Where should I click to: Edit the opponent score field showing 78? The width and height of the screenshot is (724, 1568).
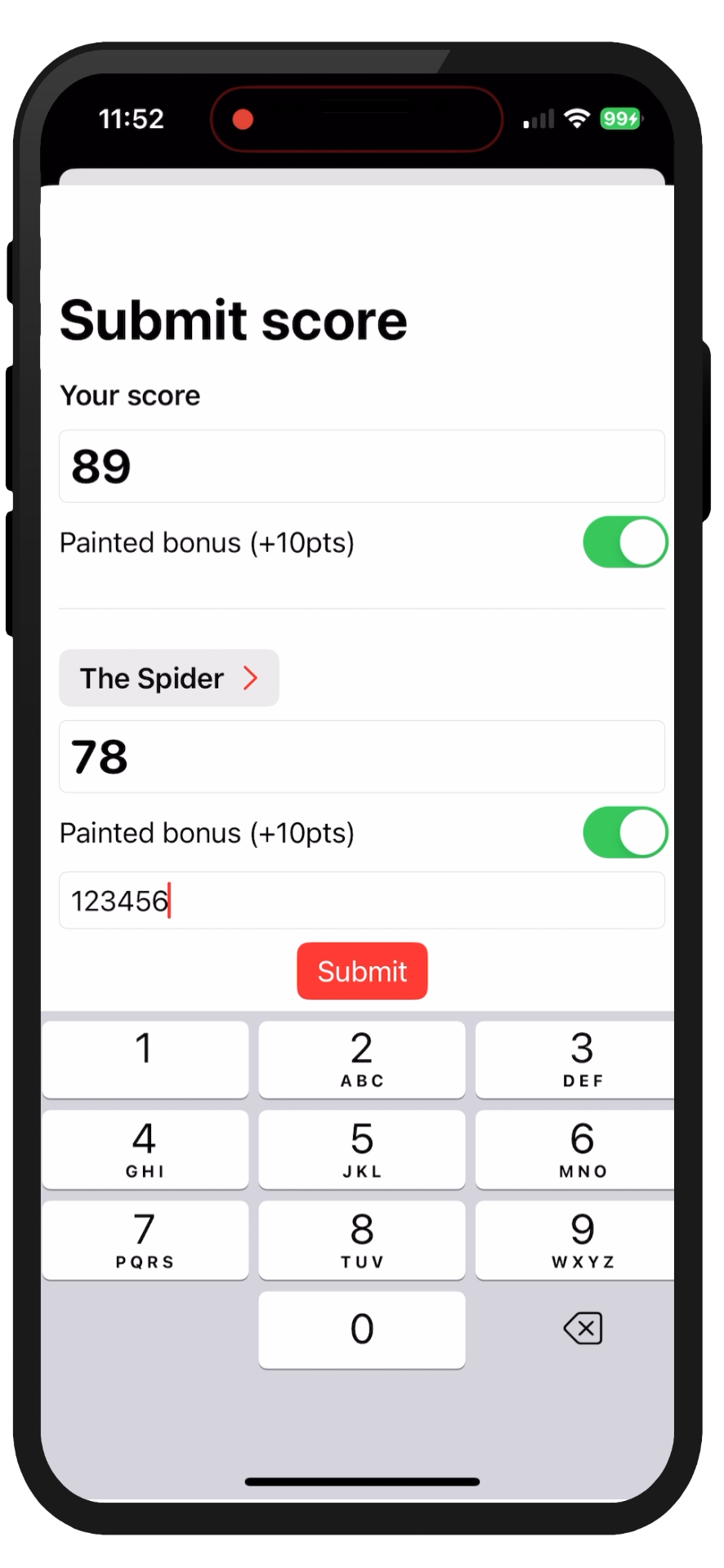coord(361,757)
